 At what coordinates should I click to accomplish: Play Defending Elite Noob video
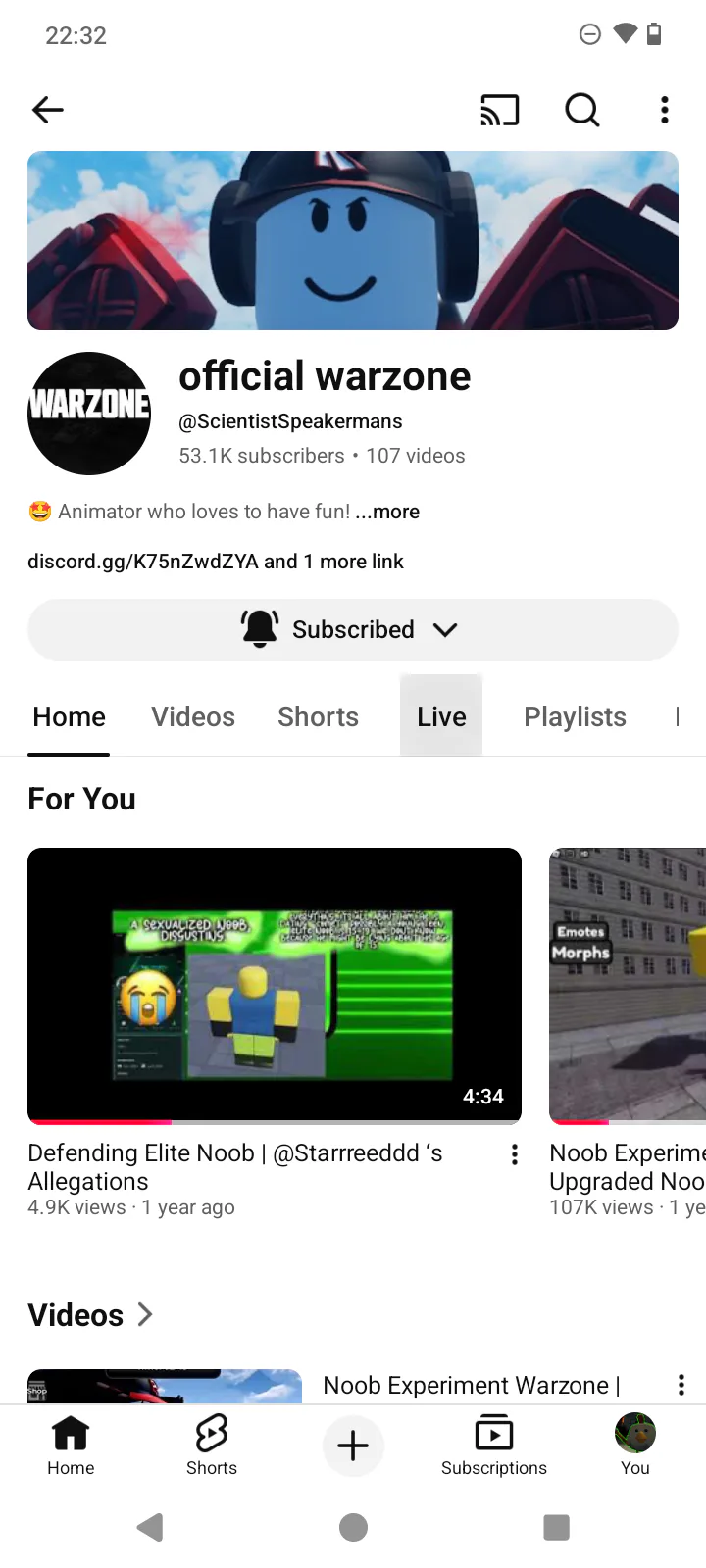tap(275, 985)
